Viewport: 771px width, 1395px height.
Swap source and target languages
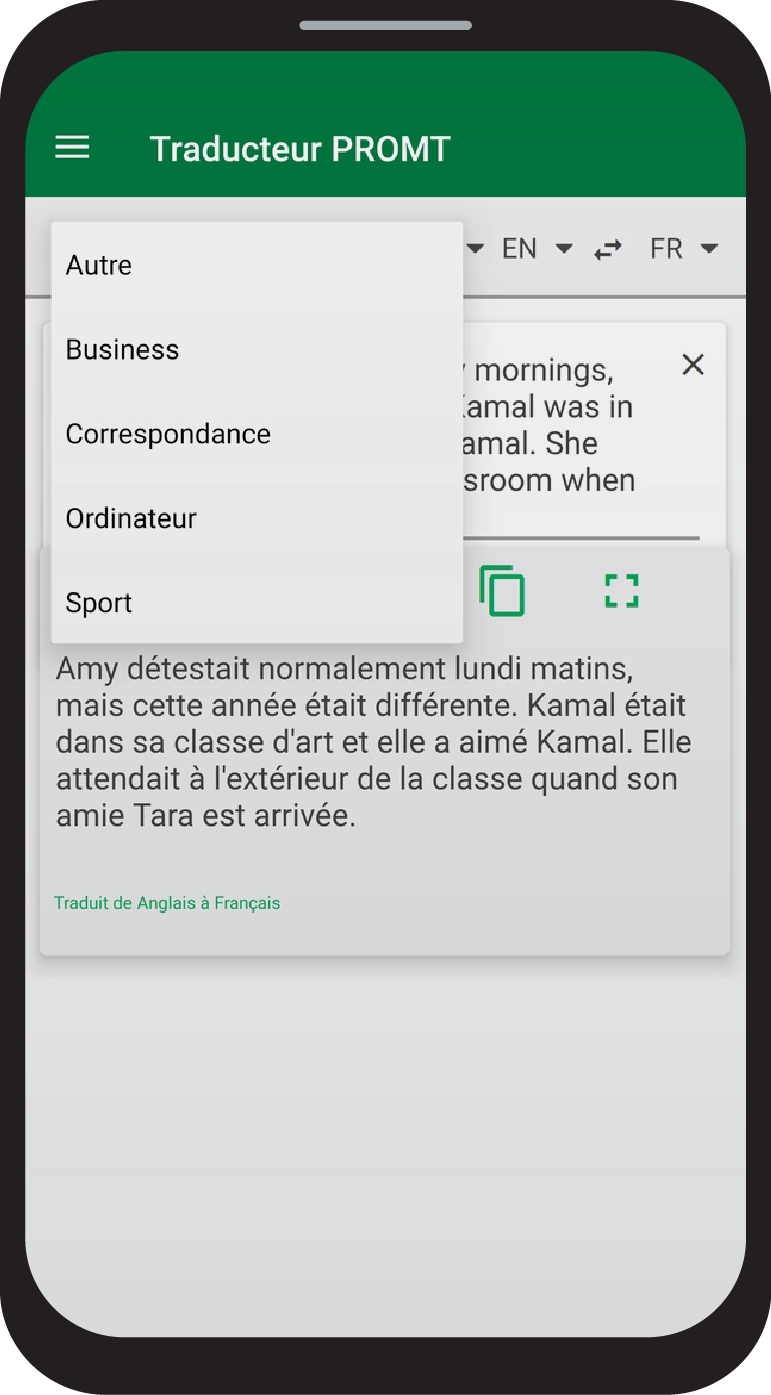607,249
